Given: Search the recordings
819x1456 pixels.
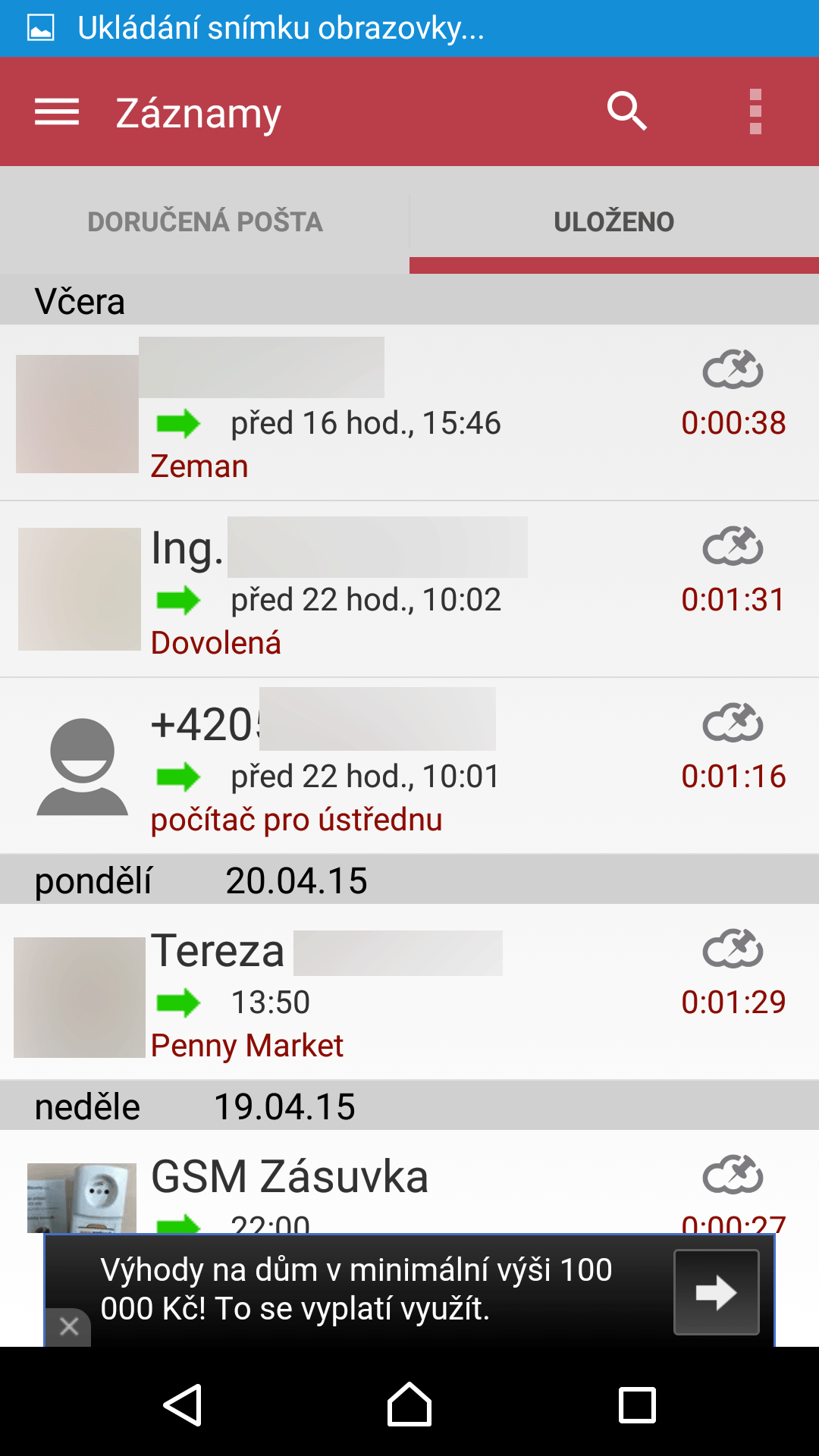Looking at the screenshot, I should [626, 112].
